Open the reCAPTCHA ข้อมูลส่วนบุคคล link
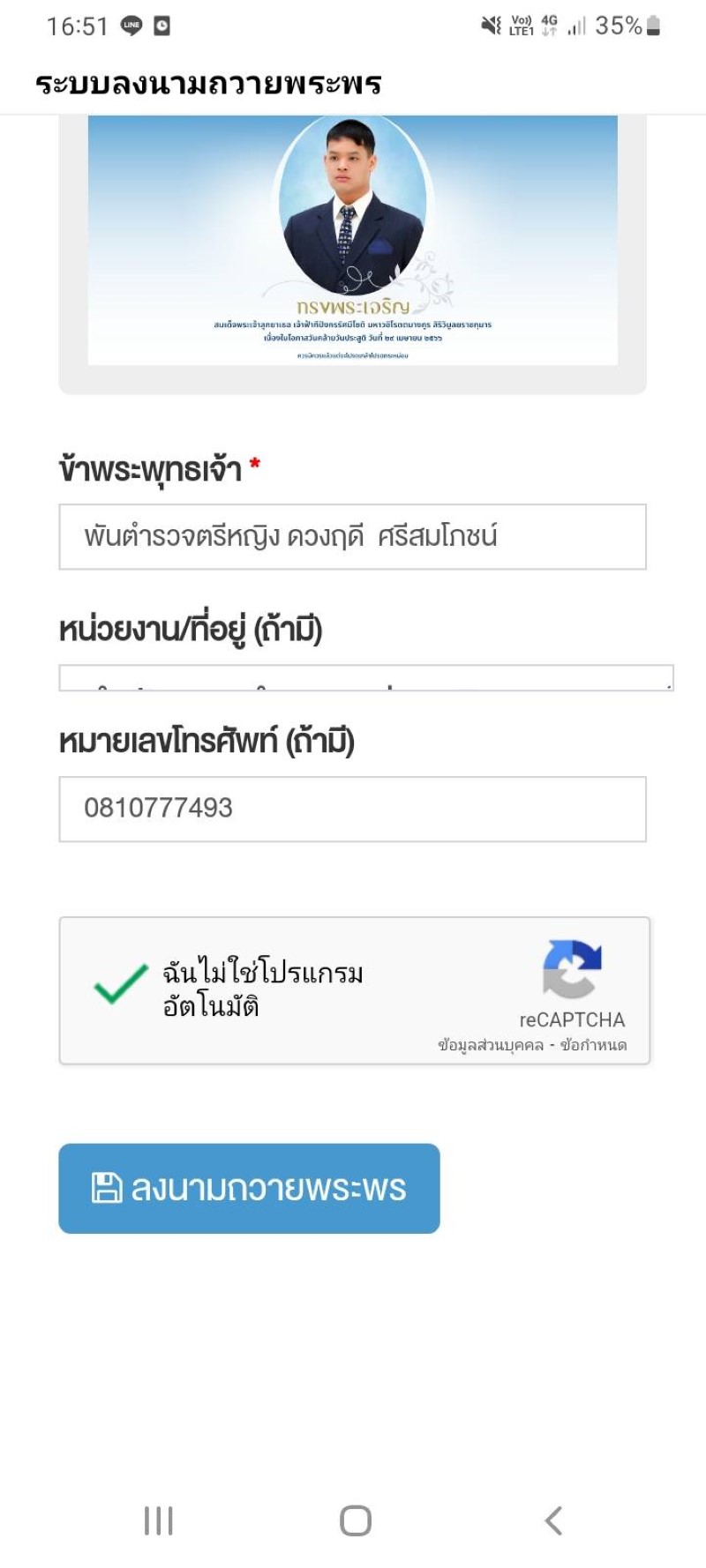 [x=491, y=1046]
